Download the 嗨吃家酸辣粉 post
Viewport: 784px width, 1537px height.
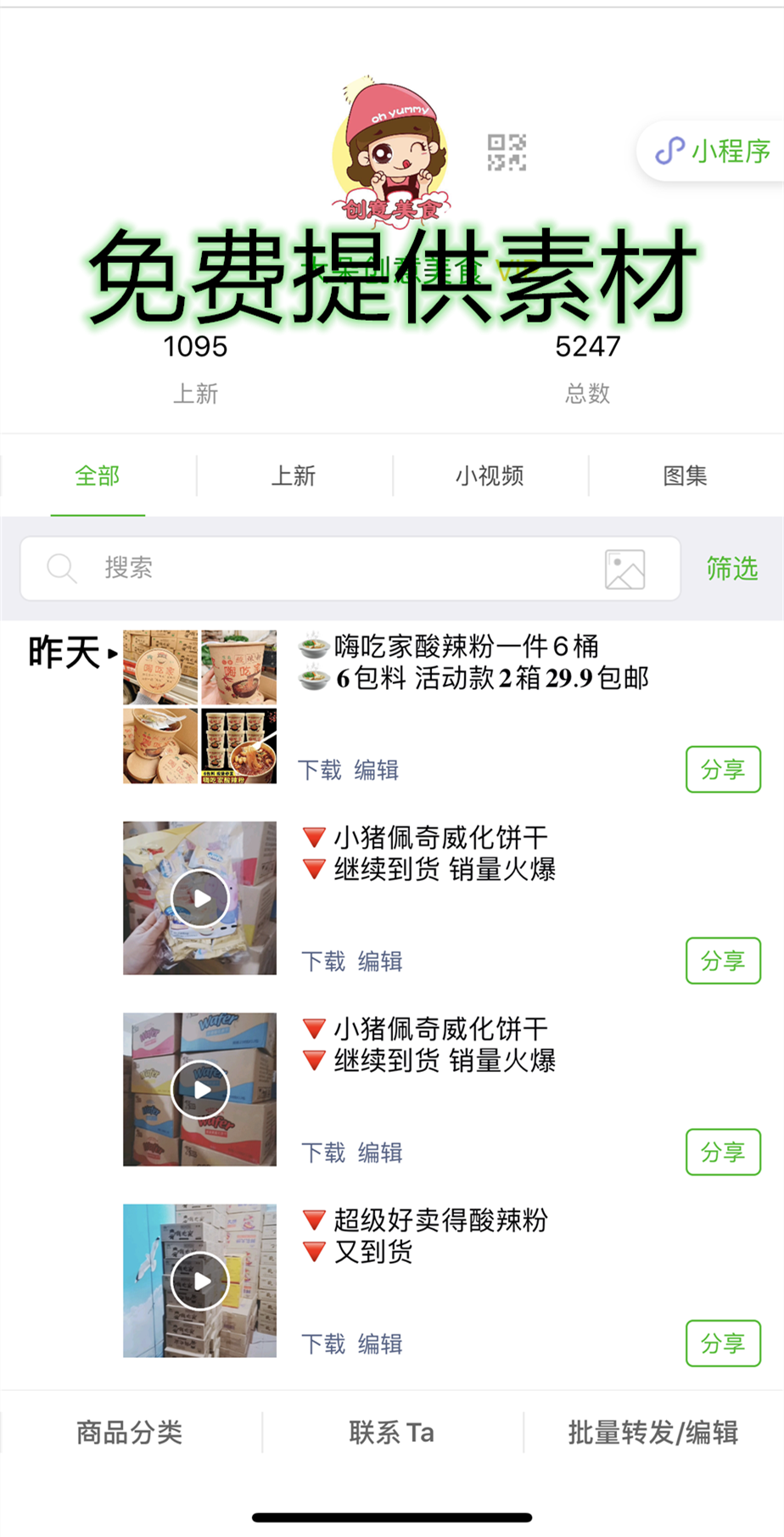[320, 770]
